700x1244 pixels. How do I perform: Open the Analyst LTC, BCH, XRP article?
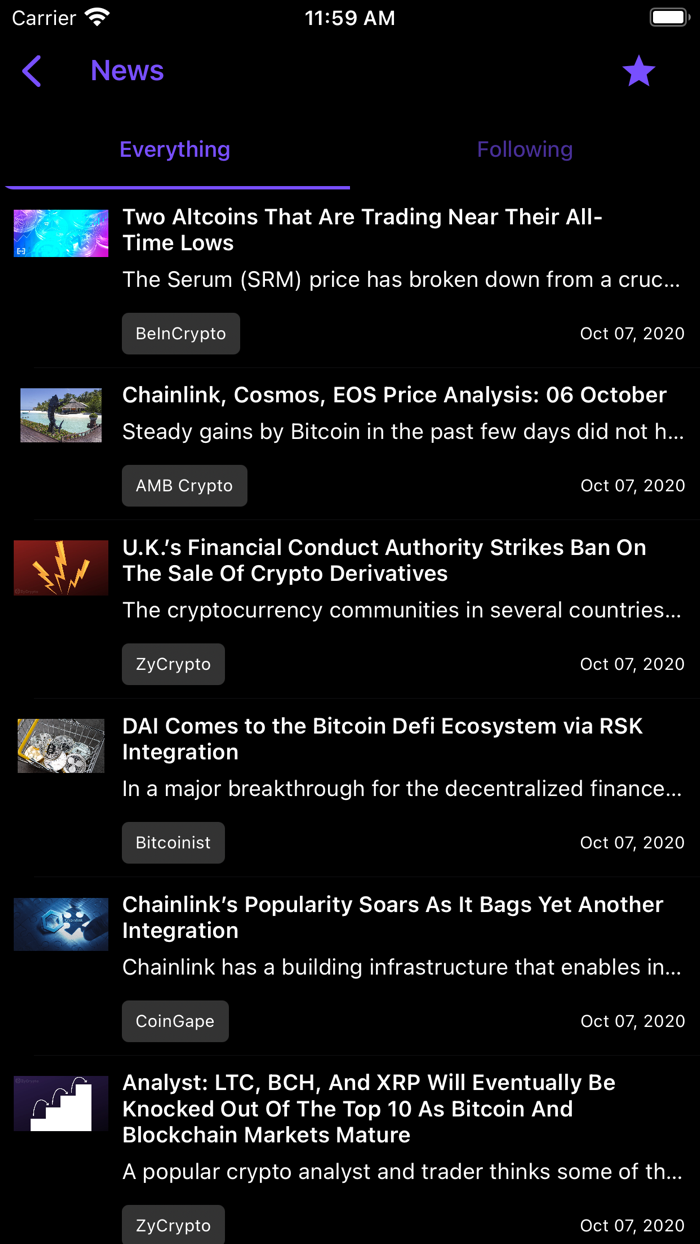click(368, 1108)
